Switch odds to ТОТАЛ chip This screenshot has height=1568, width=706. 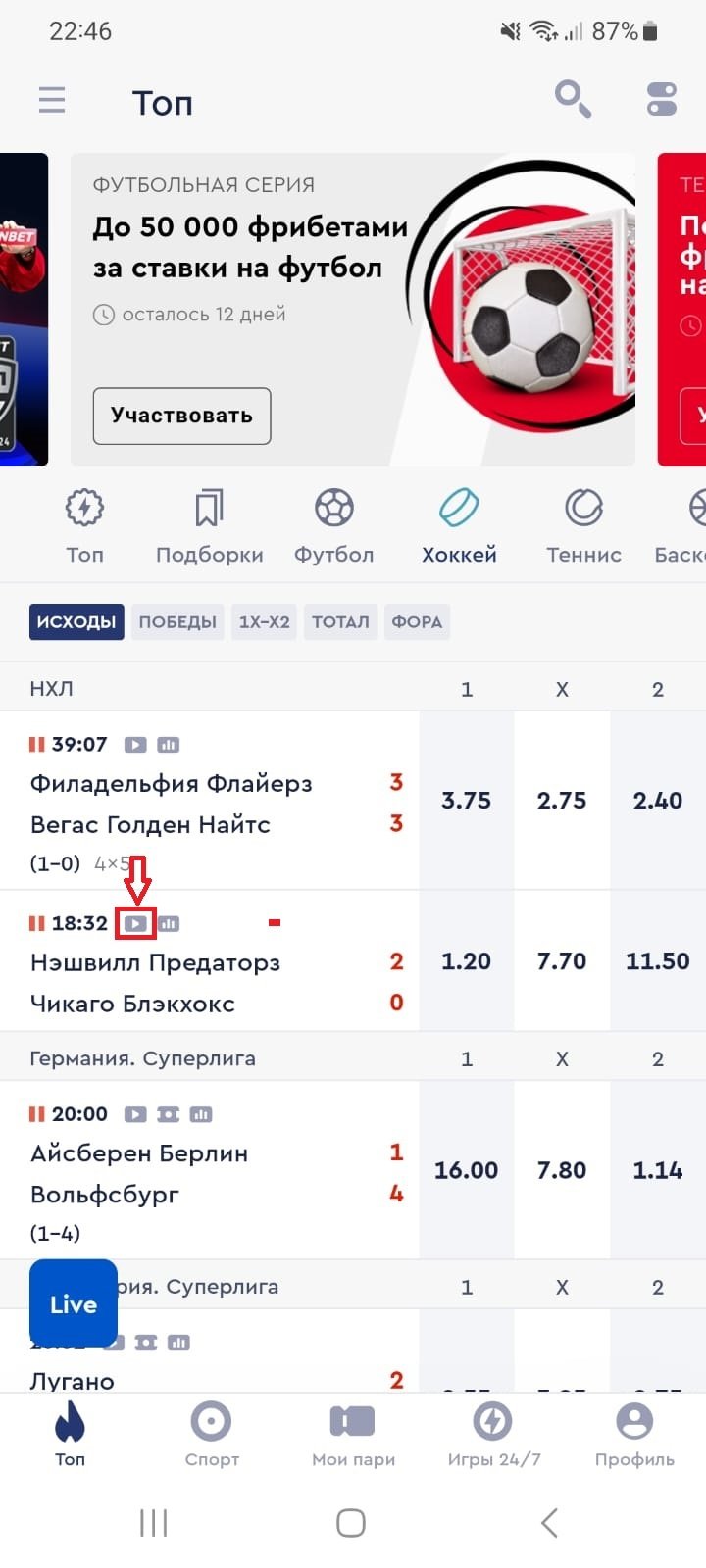point(340,621)
